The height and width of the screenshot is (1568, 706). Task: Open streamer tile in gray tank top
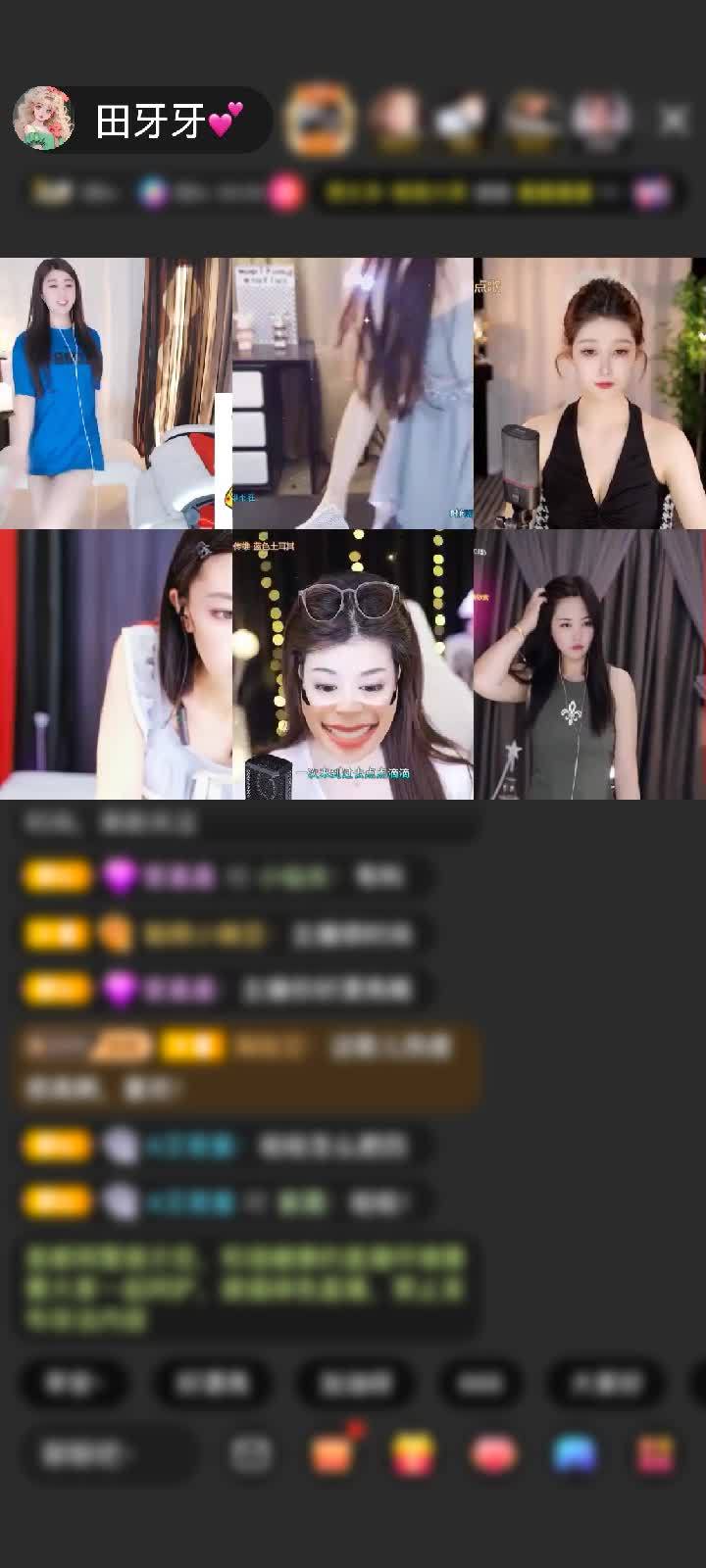(x=589, y=664)
